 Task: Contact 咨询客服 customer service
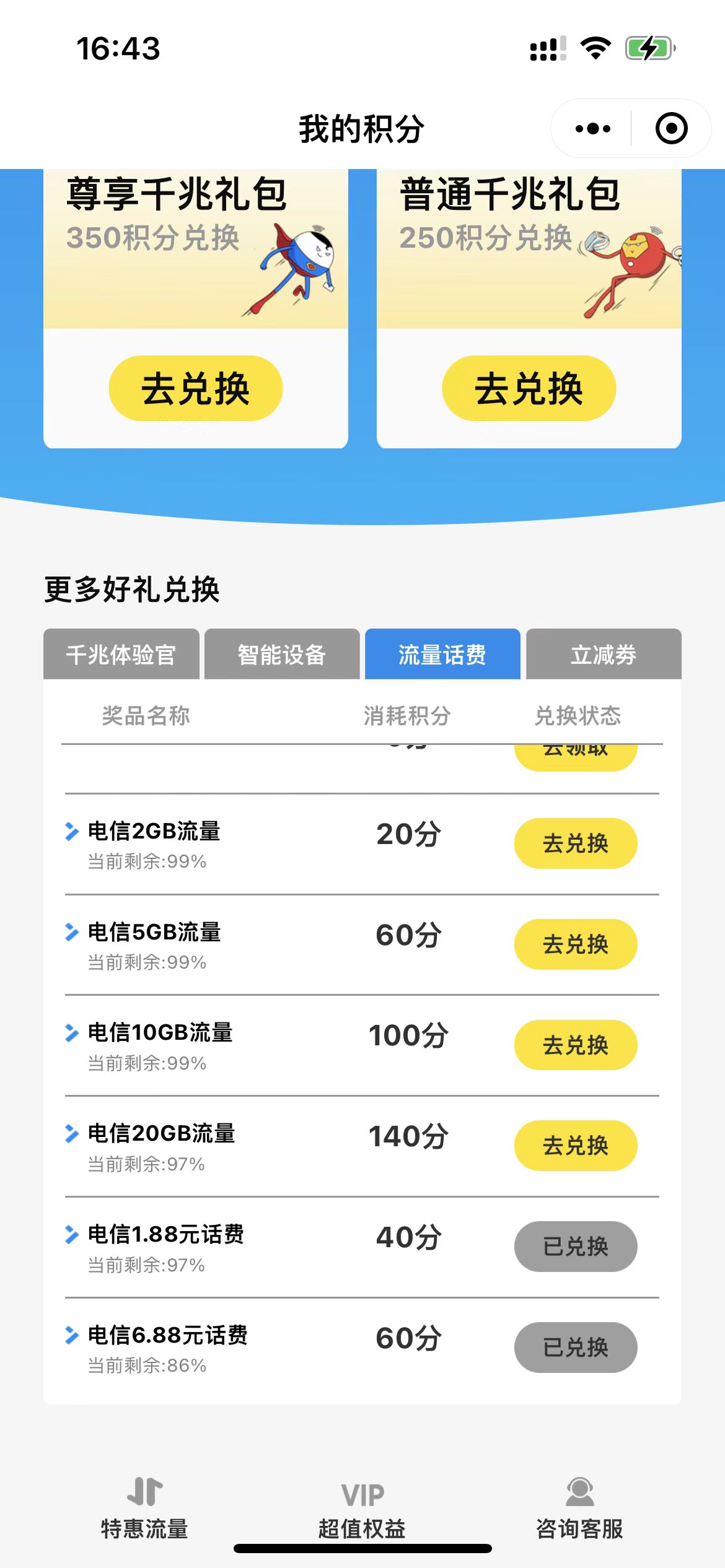click(579, 1509)
